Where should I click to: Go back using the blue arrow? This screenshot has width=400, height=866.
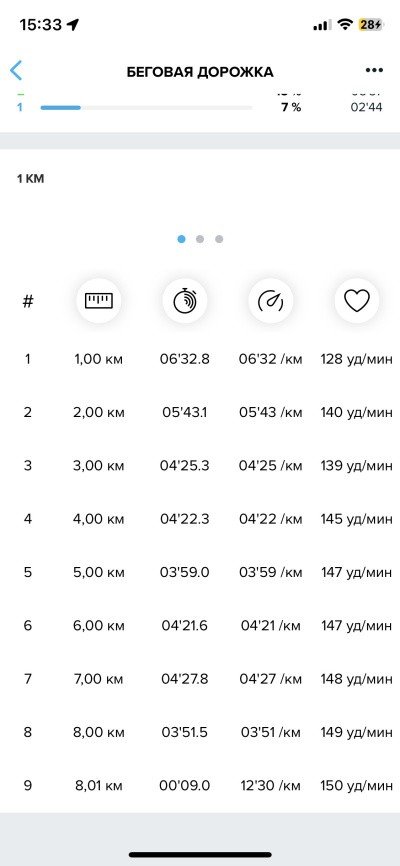coord(16,71)
